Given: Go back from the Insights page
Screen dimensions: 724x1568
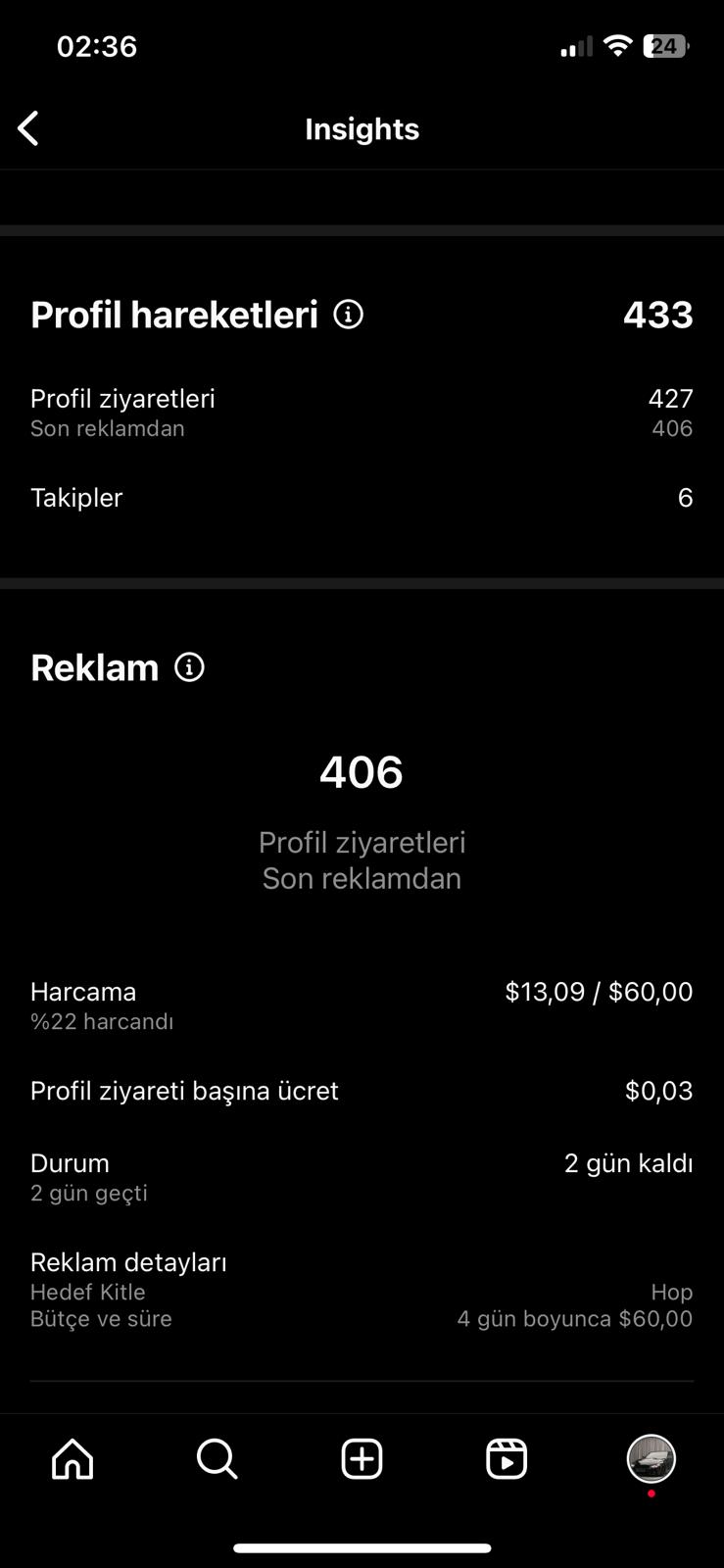Looking at the screenshot, I should point(28,128).
